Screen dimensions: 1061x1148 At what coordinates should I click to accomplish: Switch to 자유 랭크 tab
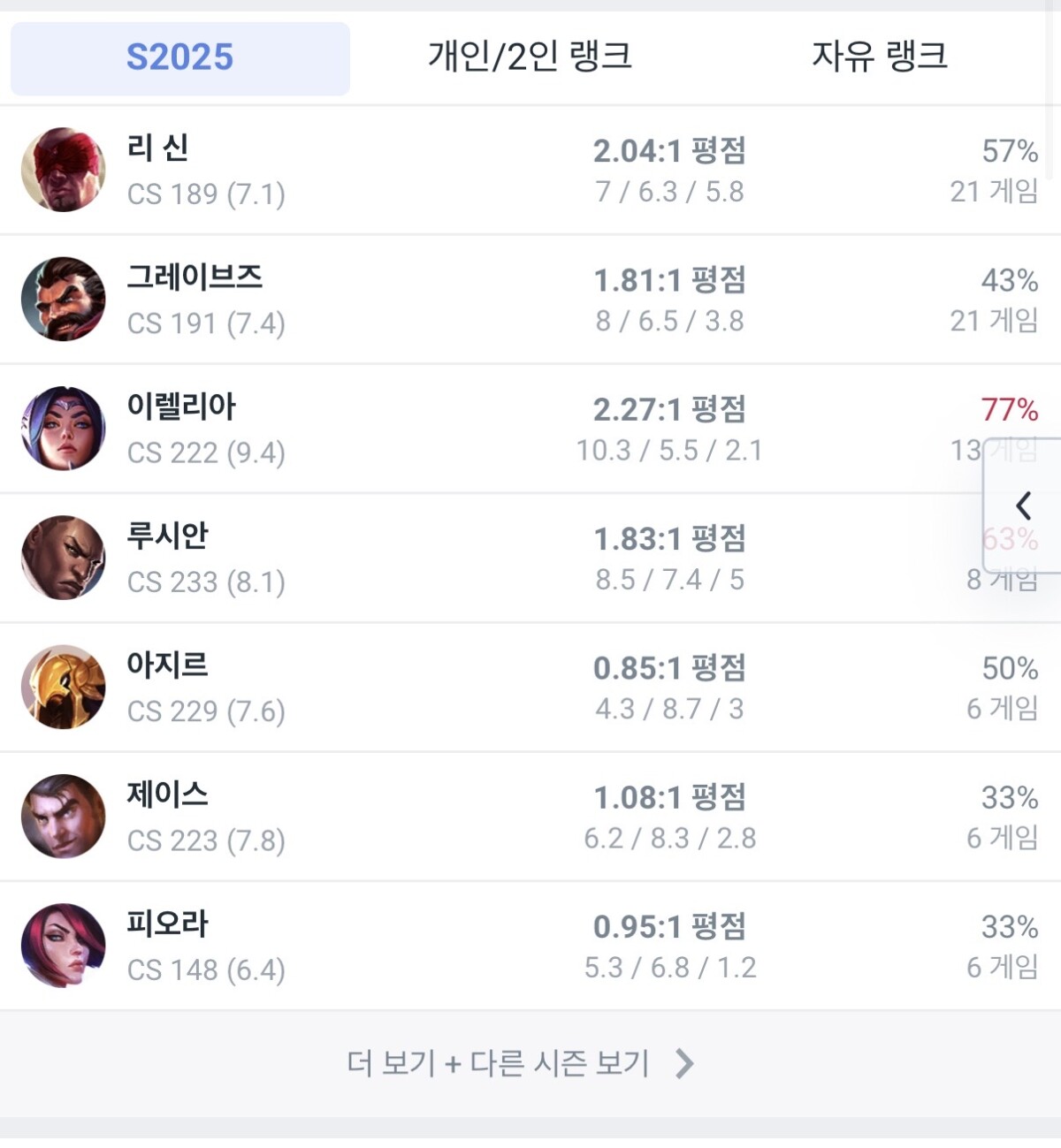click(880, 57)
